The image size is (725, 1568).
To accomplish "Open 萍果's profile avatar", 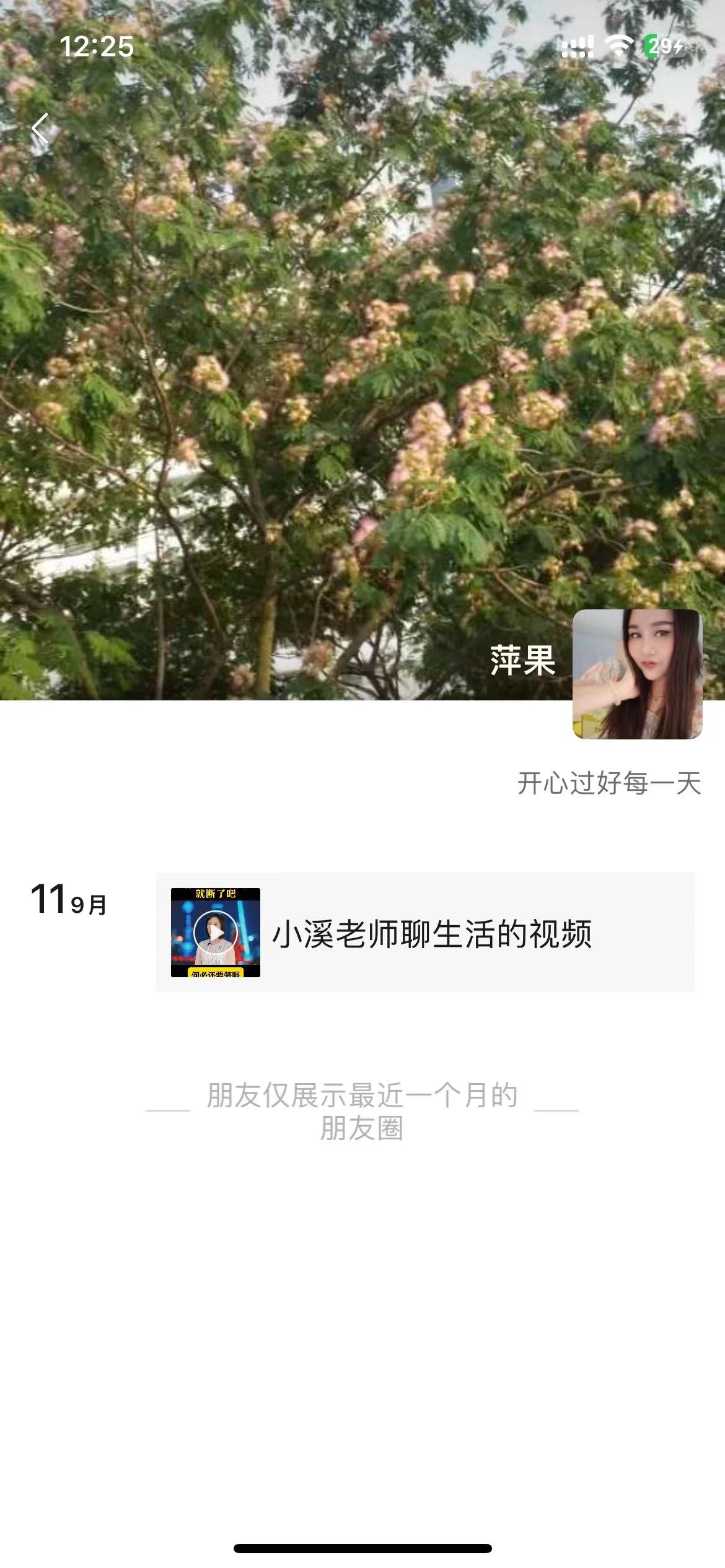I will pos(637,674).
